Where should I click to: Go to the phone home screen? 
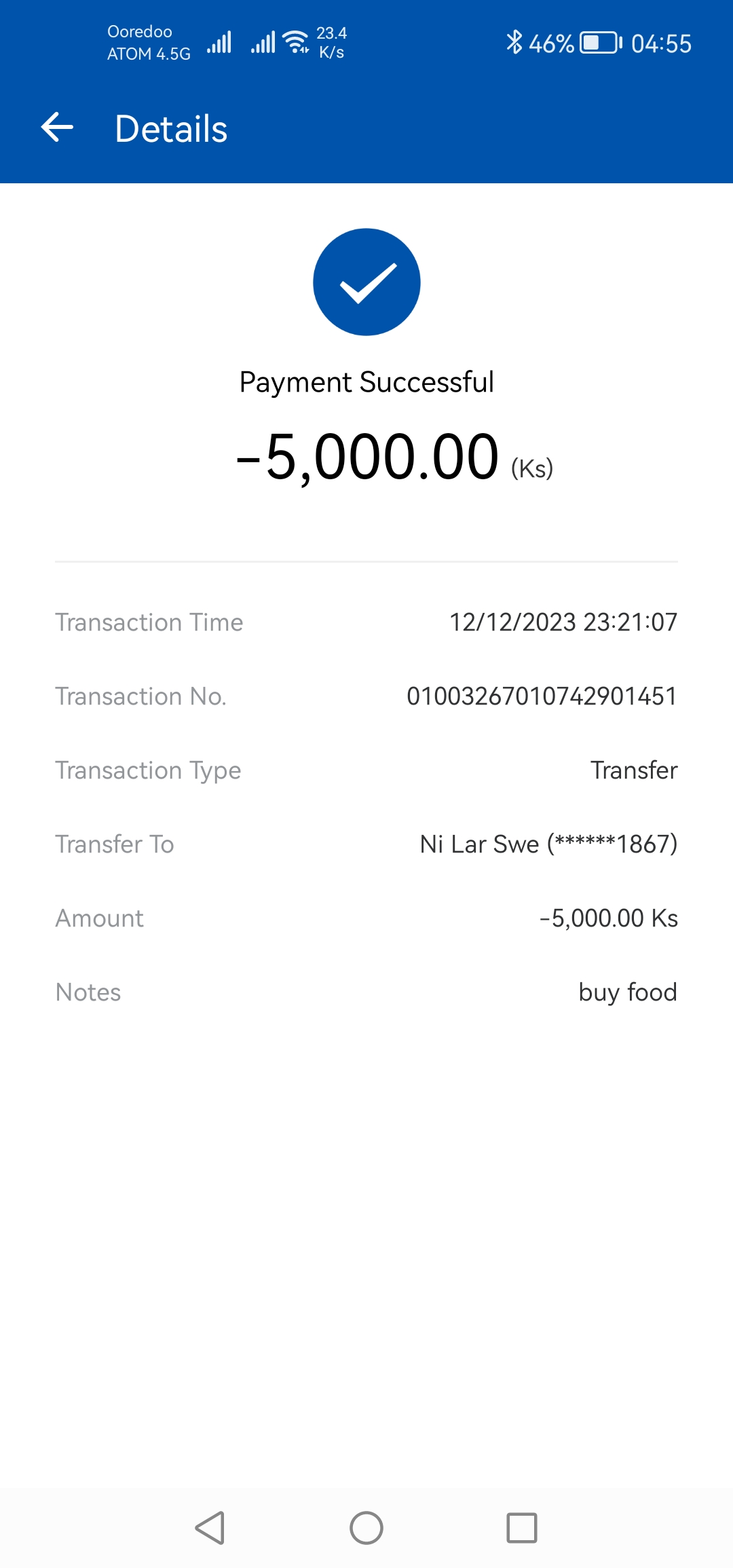(366, 1528)
